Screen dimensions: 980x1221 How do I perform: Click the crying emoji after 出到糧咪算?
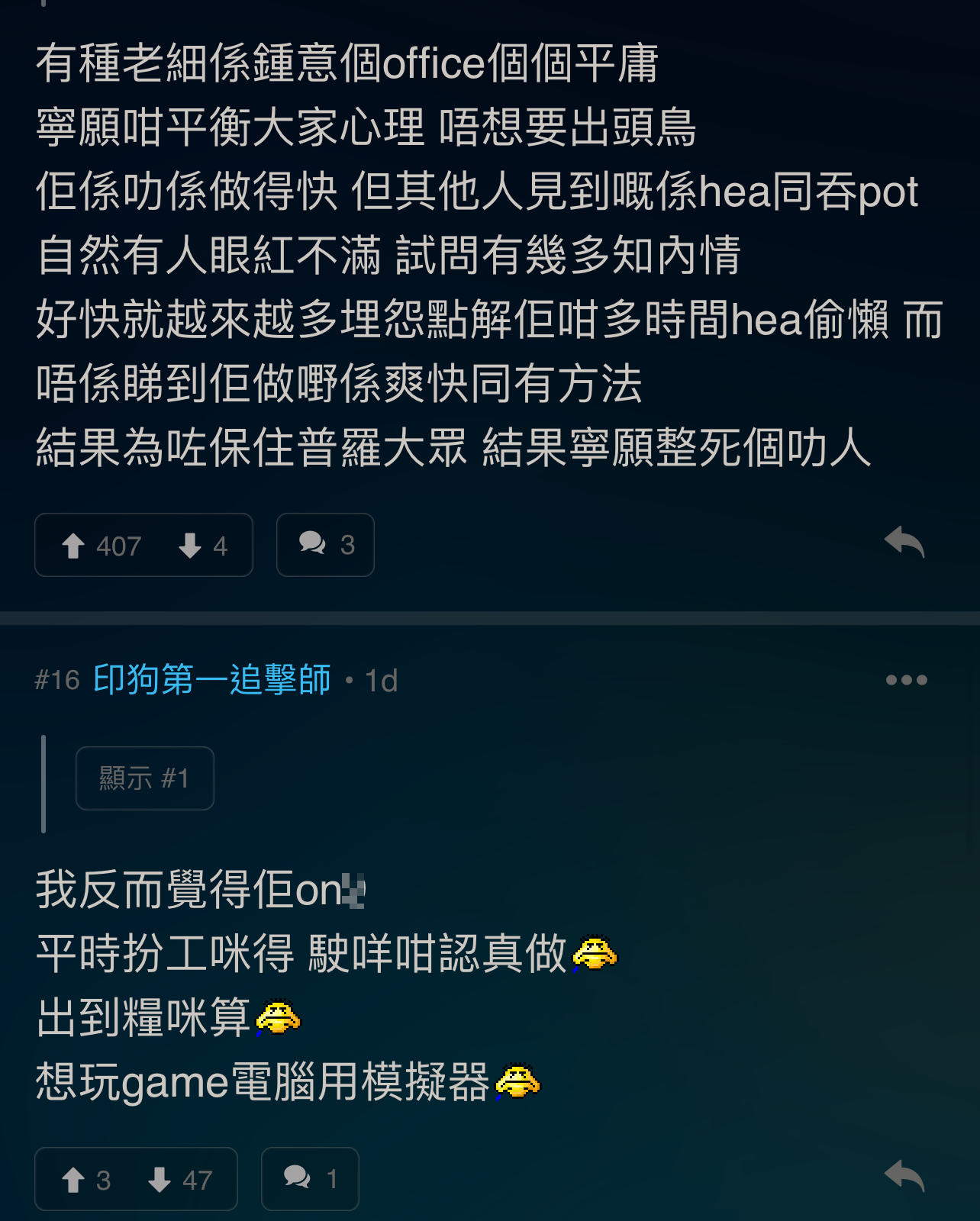tap(281, 1016)
